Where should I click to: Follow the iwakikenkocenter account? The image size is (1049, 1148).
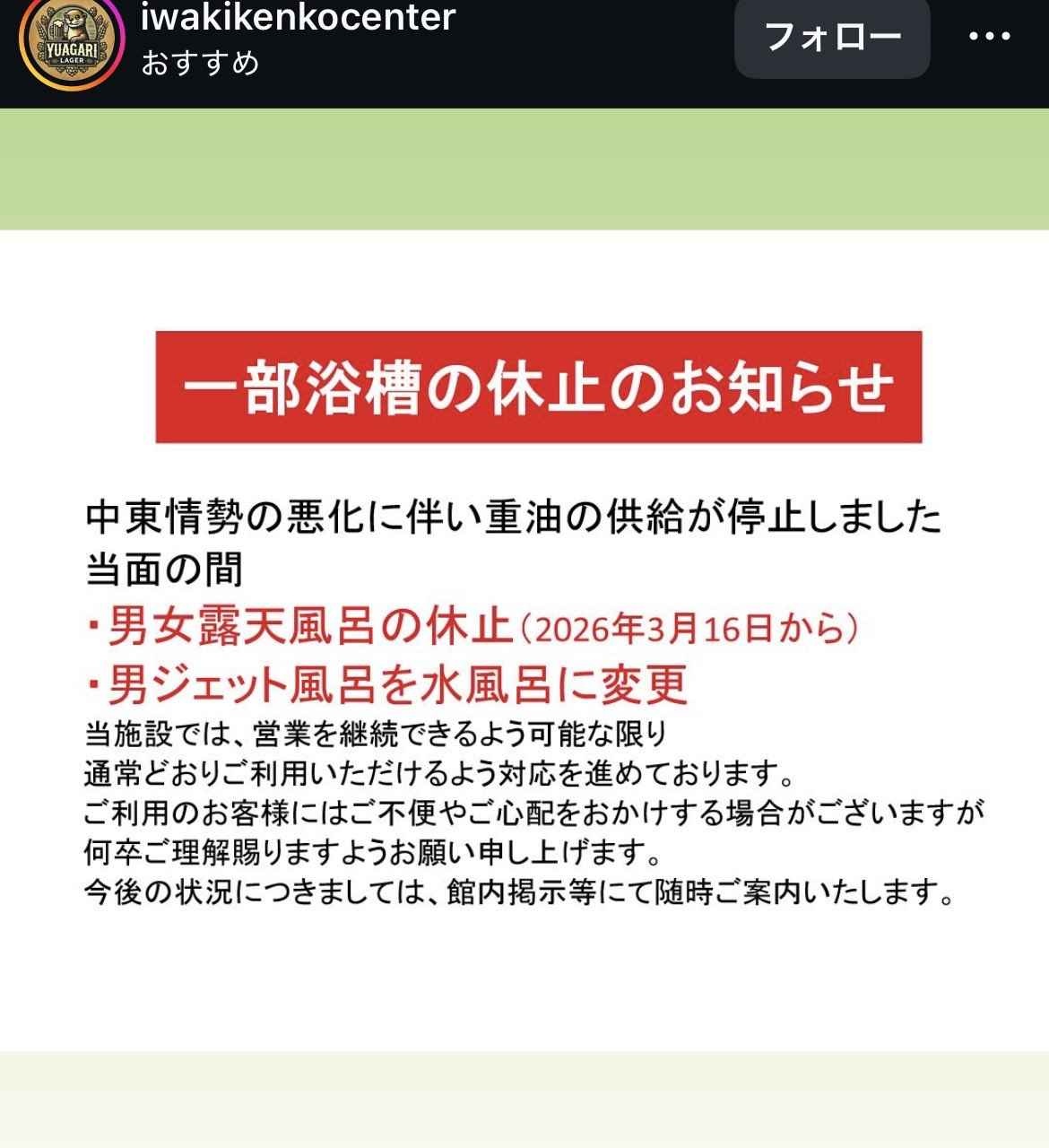831,38
